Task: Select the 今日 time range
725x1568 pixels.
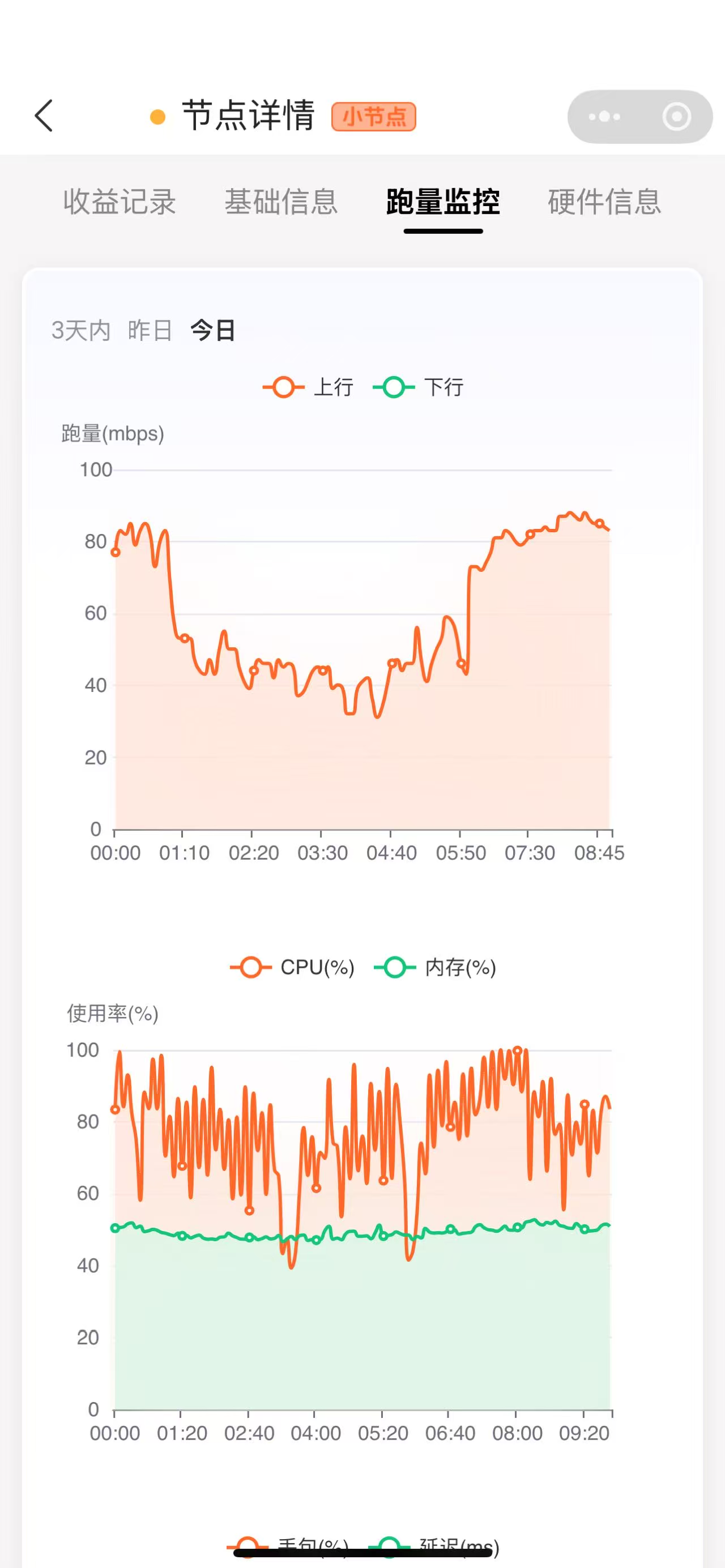Action: pos(213,331)
